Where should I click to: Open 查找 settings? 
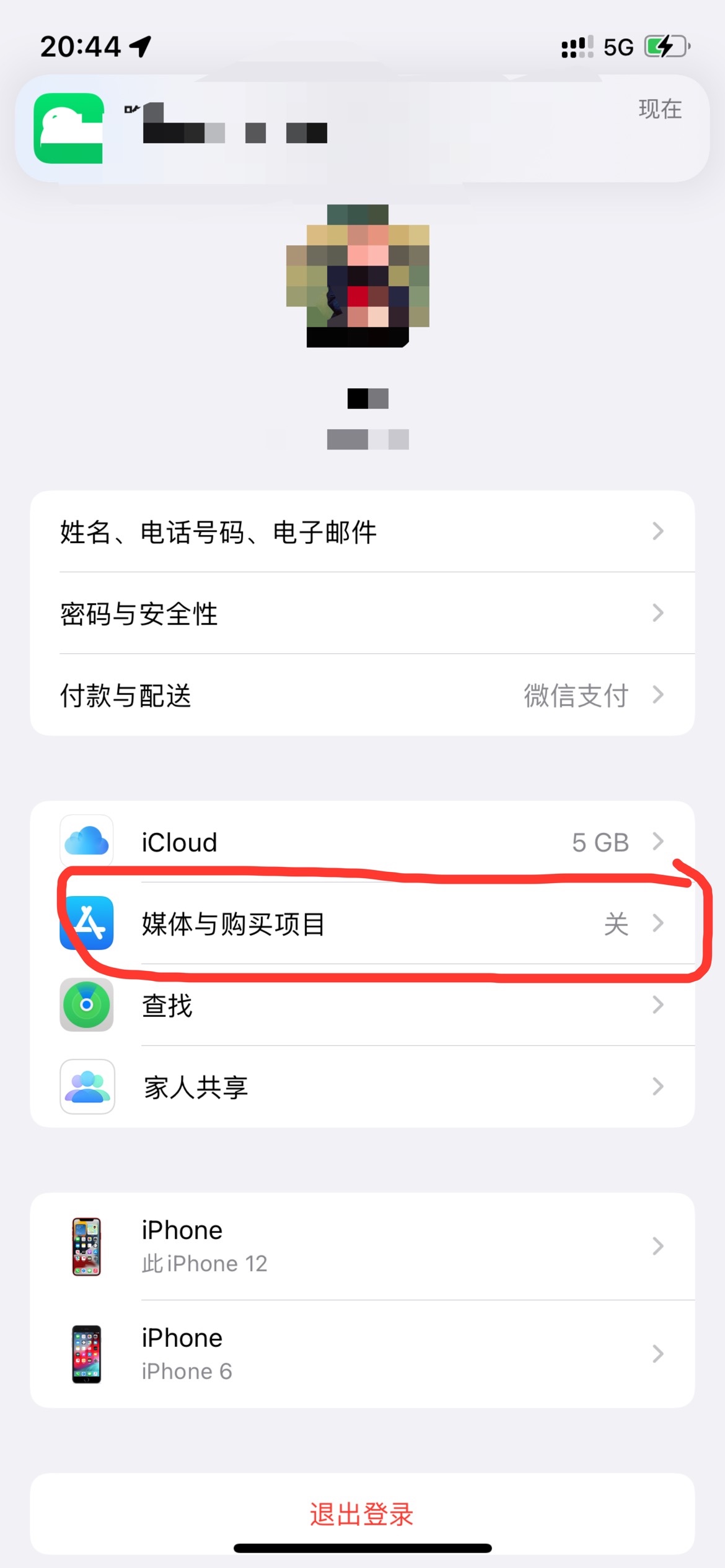[x=362, y=1005]
